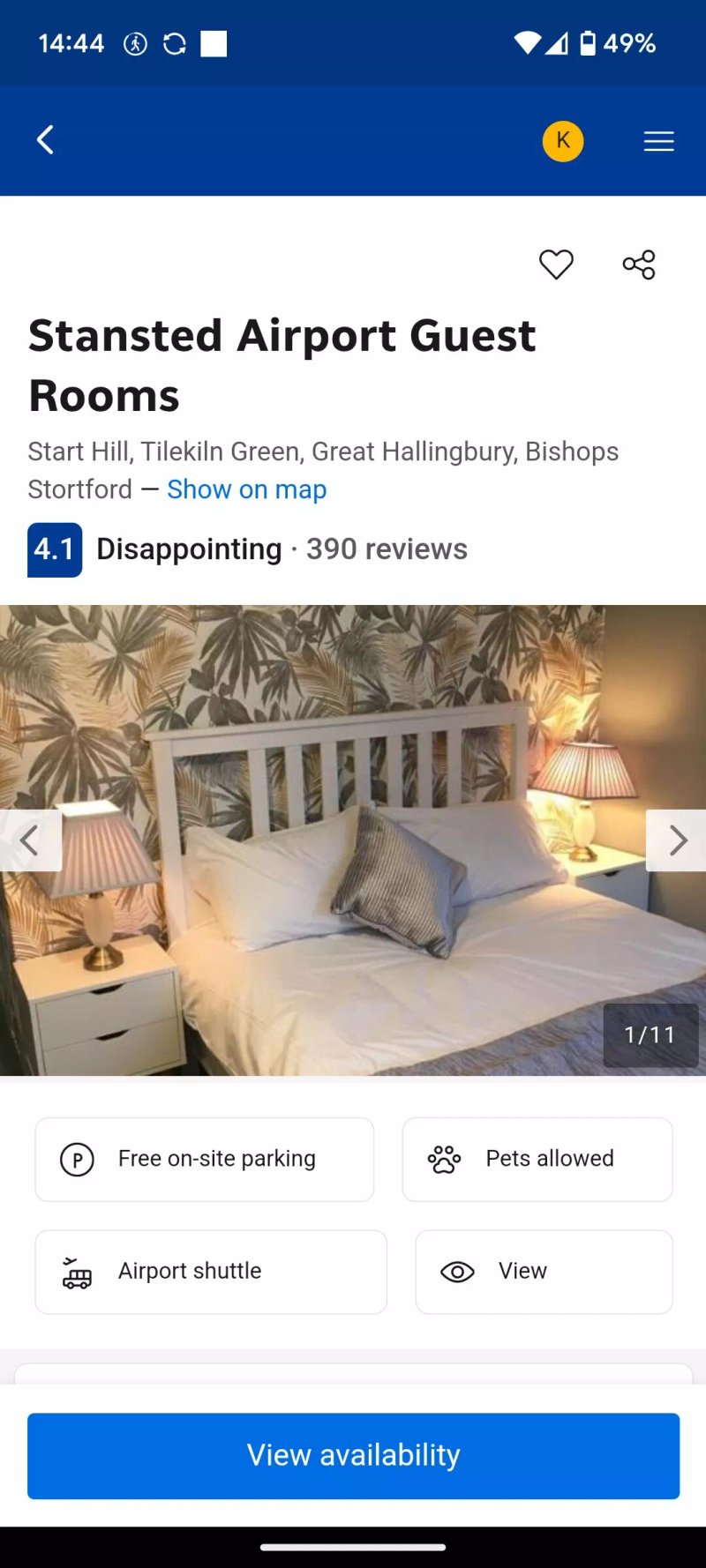Open the bedroom photo gallery
The width and height of the screenshot is (706, 1568).
[x=353, y=840]
